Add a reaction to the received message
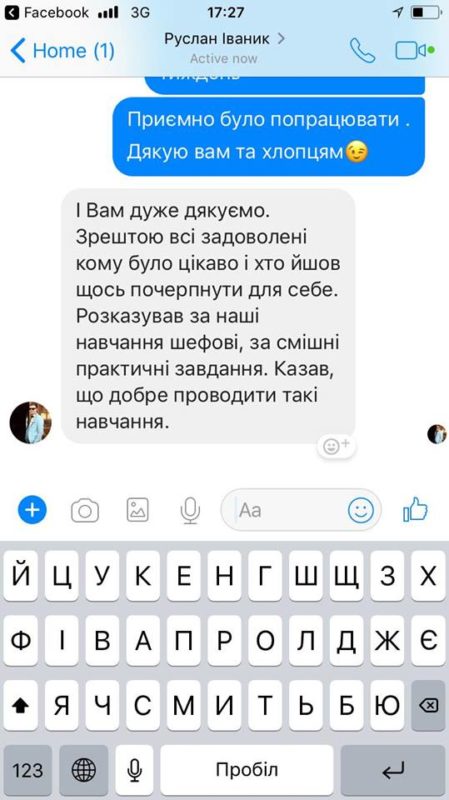Viewport: 449px width, 800px height. click(336, 446)
